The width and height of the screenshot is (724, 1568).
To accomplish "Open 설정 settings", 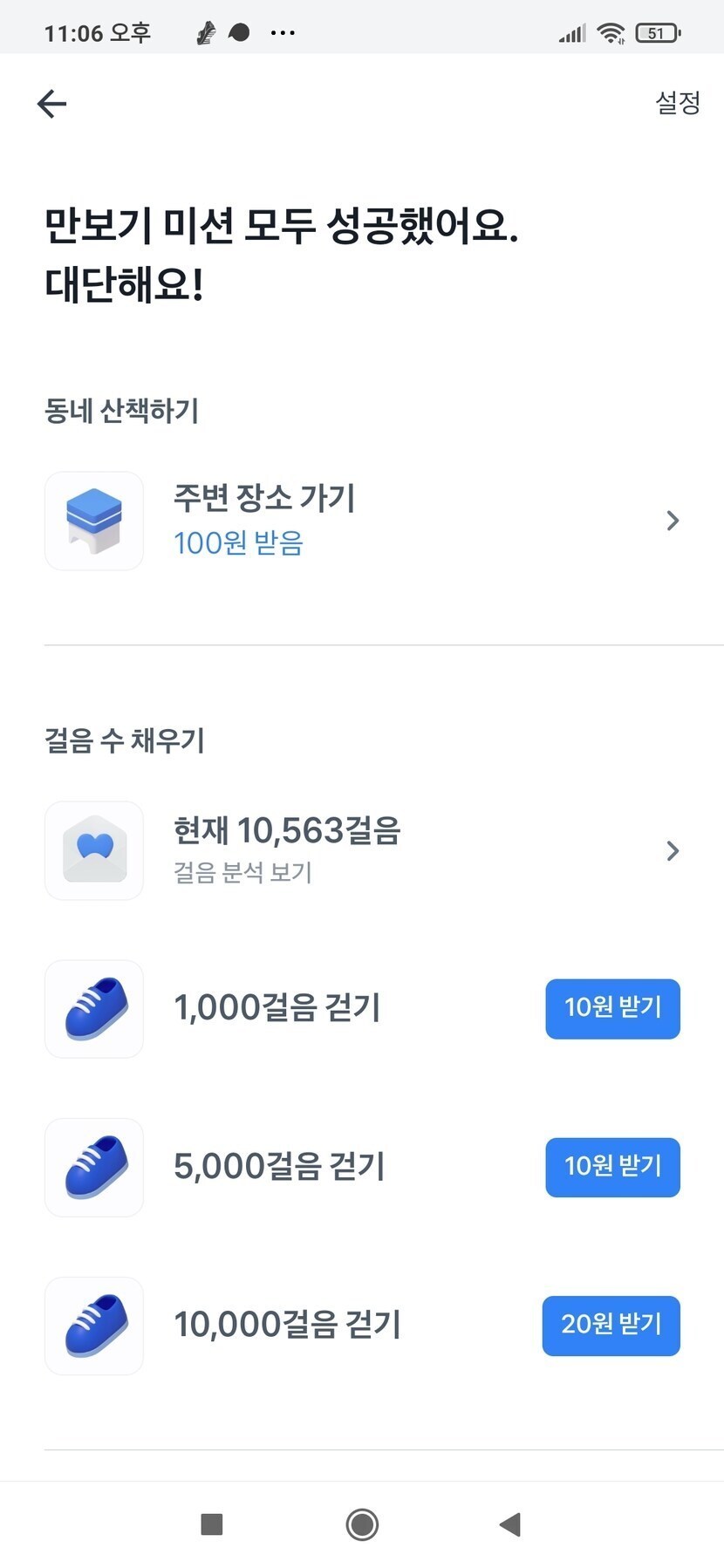I will pyautogui.click(x=677, y=103).
